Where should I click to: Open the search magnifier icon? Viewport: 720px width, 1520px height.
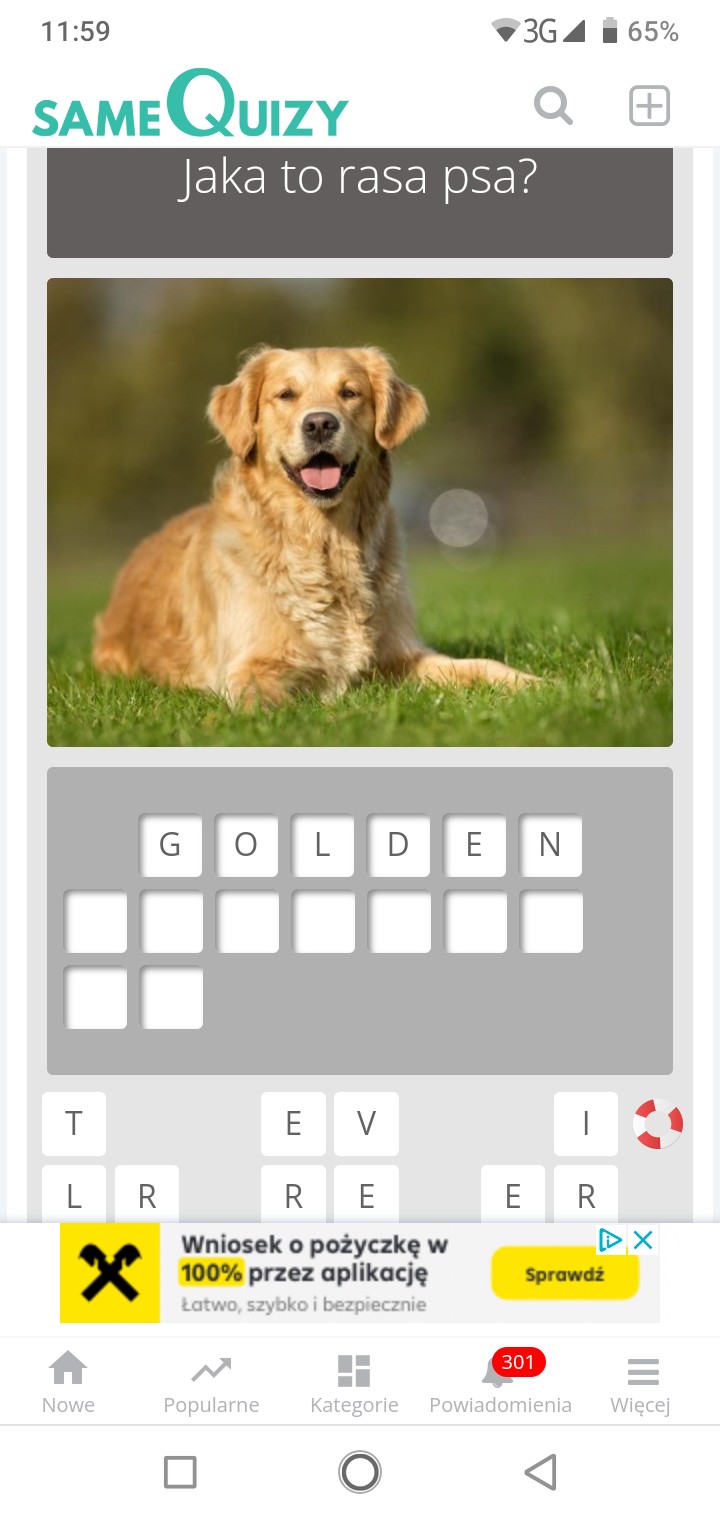(553, 105)
